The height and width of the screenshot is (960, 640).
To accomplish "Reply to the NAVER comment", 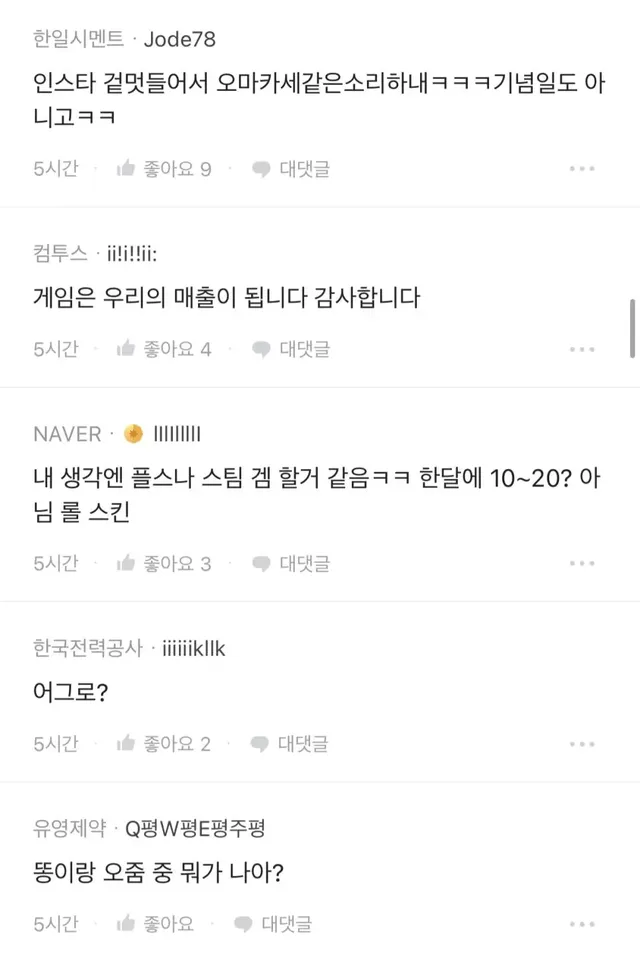I will pyautogui.click(x=290, y=563).
